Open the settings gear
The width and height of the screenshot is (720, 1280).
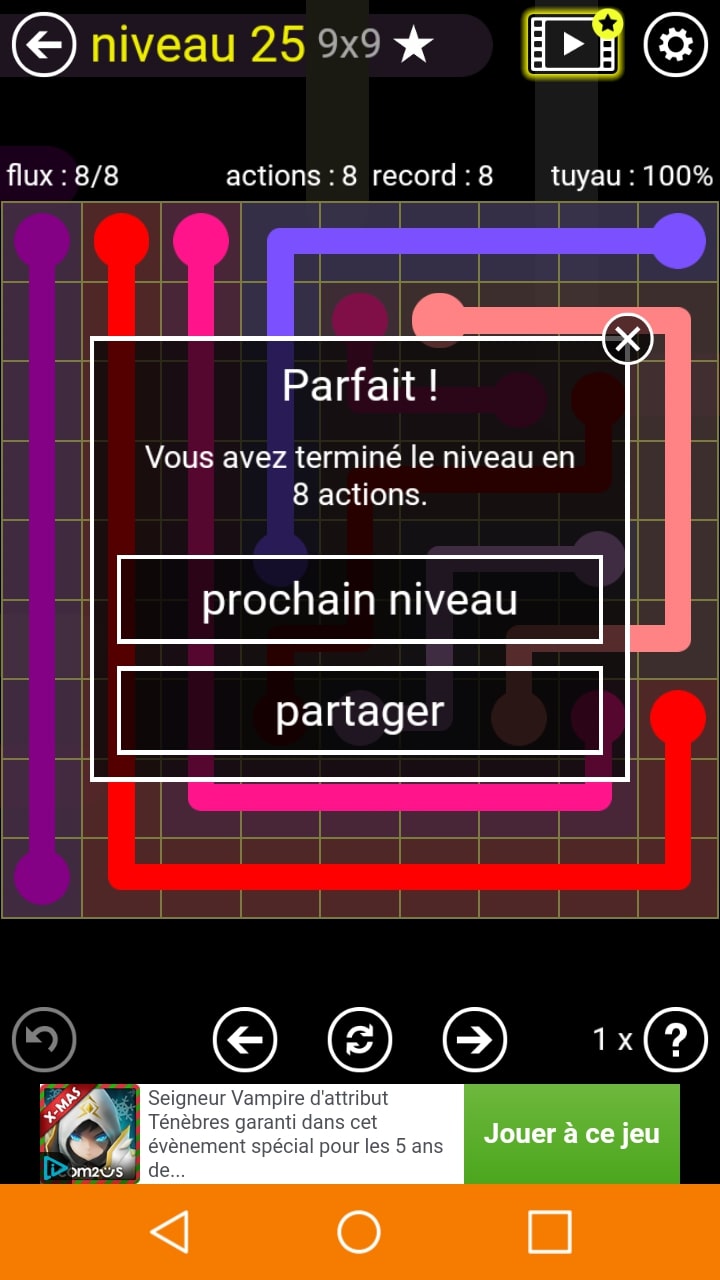coord(675,44)
